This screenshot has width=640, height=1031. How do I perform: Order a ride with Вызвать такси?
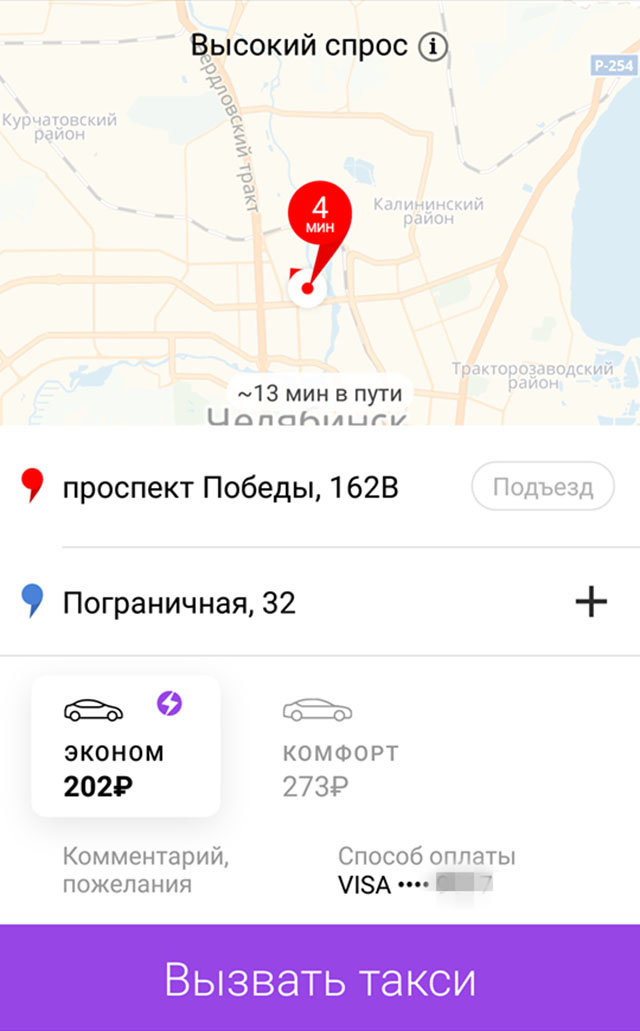pyautogui.click(x=320, y=979)
